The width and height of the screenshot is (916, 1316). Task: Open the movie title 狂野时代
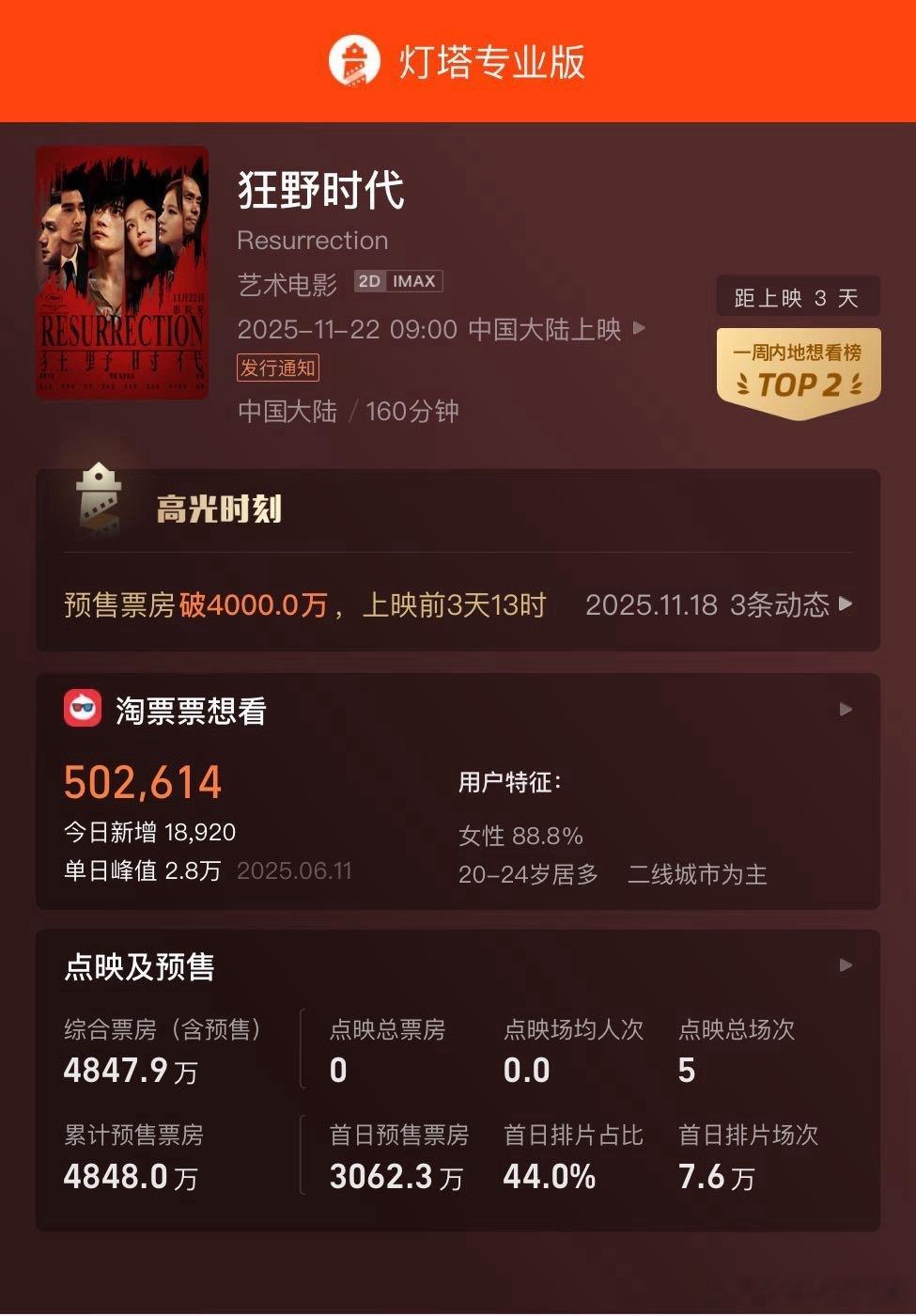click(x=319, y=195)
